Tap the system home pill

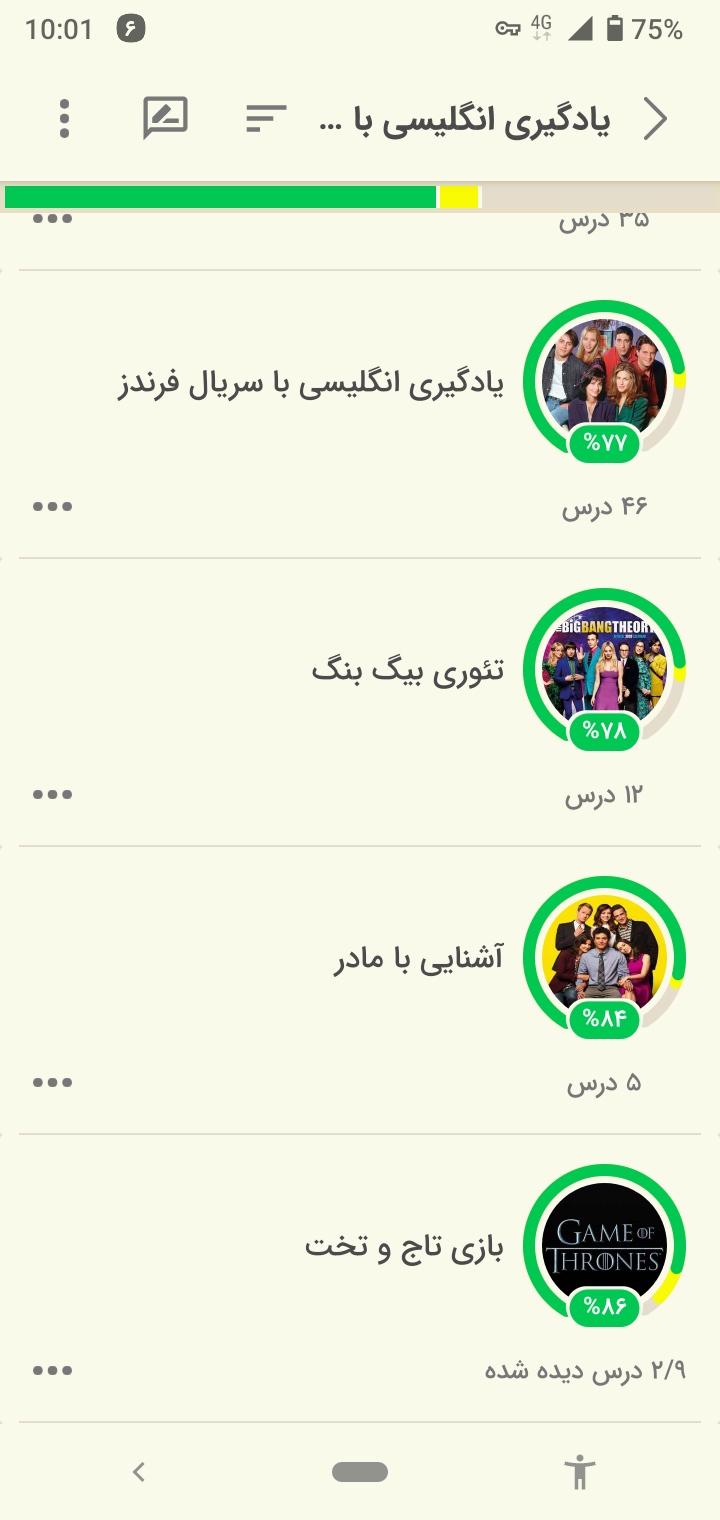tap(360, 1472)
